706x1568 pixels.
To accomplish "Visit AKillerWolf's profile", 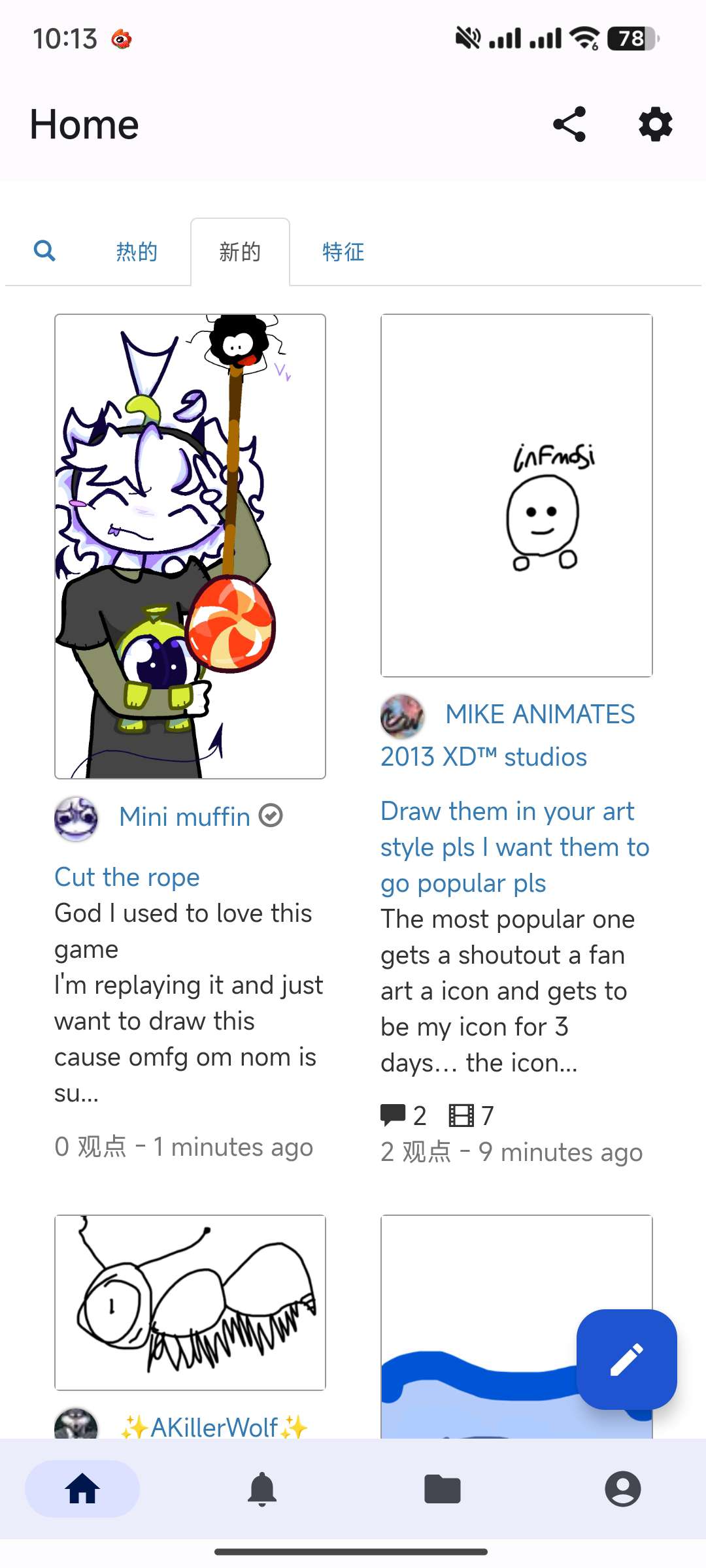I will (214, 1427).
